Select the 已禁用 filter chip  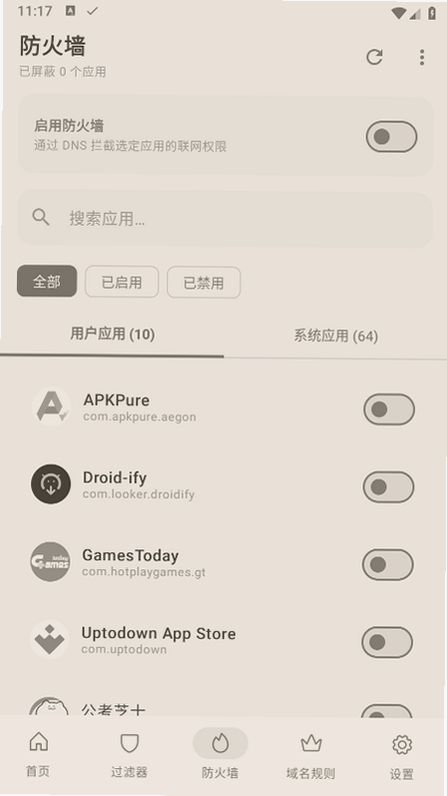coord(204,282)
